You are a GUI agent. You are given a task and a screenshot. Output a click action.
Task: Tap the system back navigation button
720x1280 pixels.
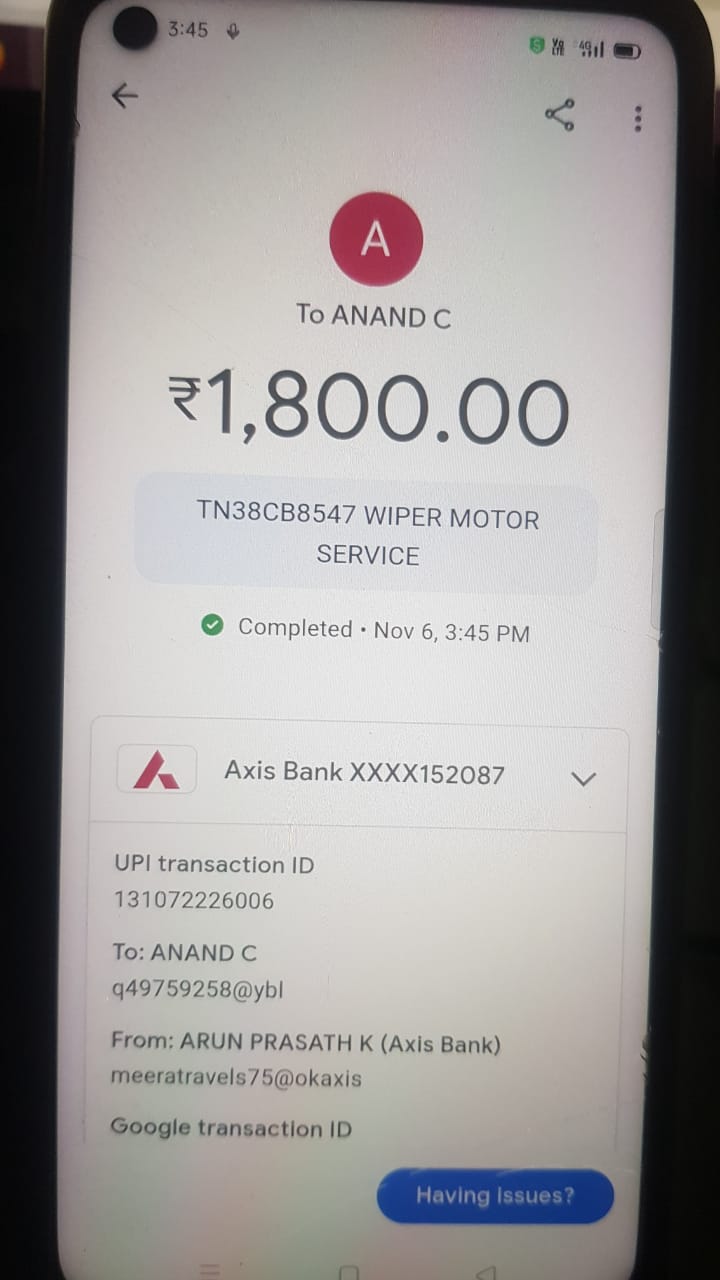point(486,1272)
